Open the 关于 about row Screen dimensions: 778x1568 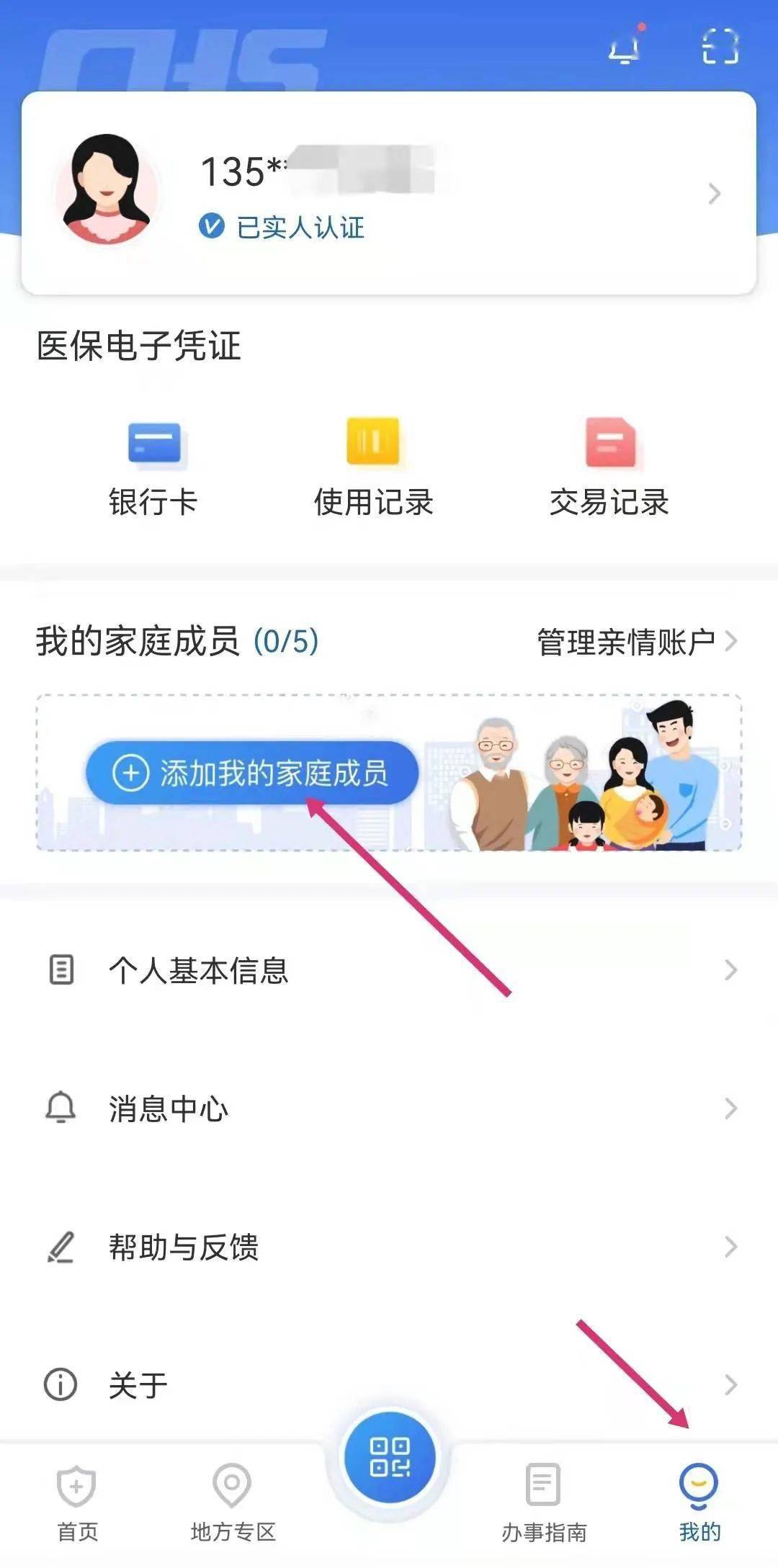389,1384
